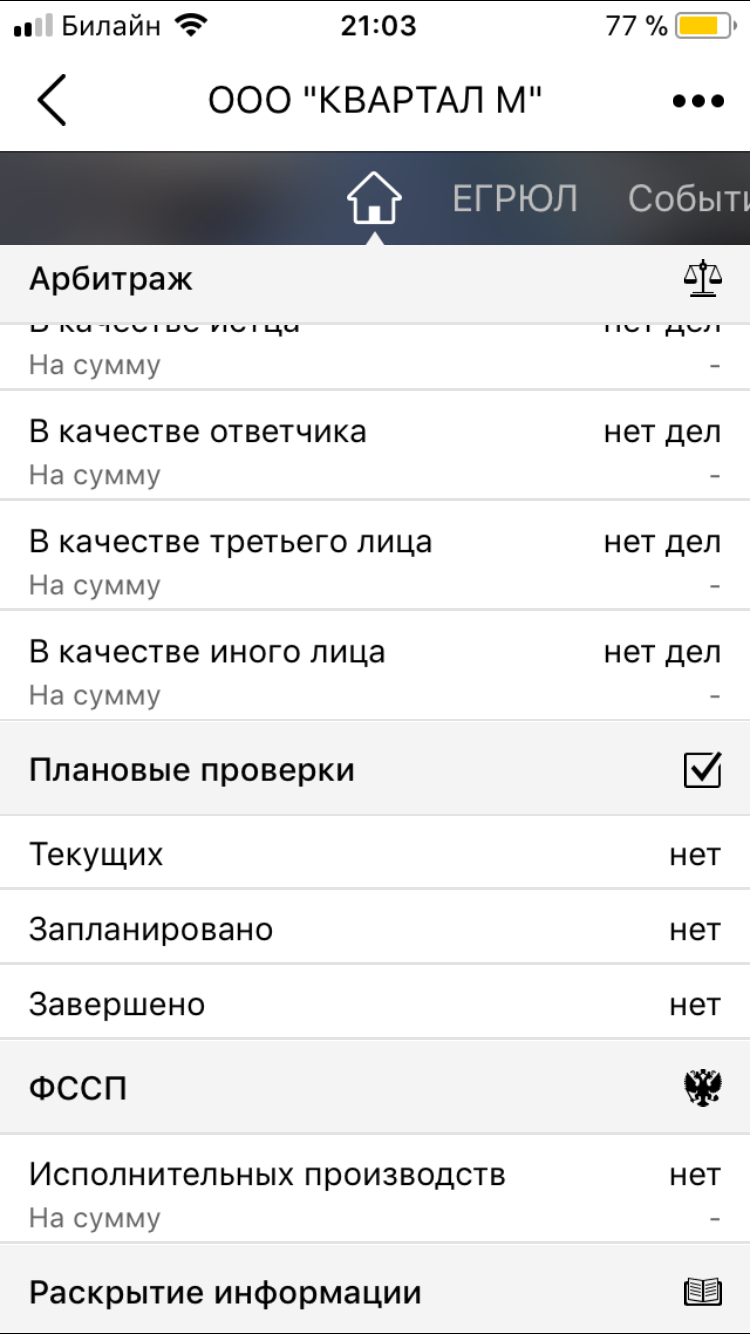Open Раскрытие информации section
The image size is (750, 1334).
[x=375, y=1292]
